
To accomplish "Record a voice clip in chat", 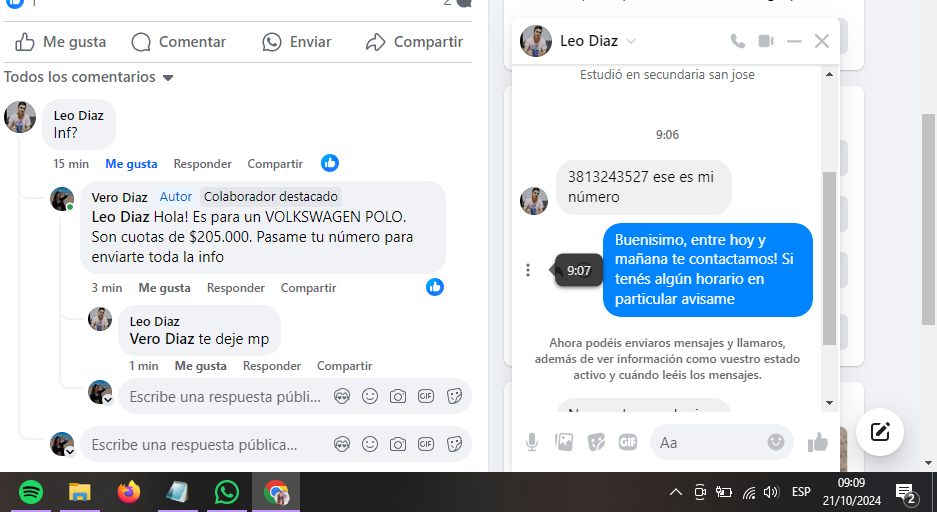I will 533,442.
